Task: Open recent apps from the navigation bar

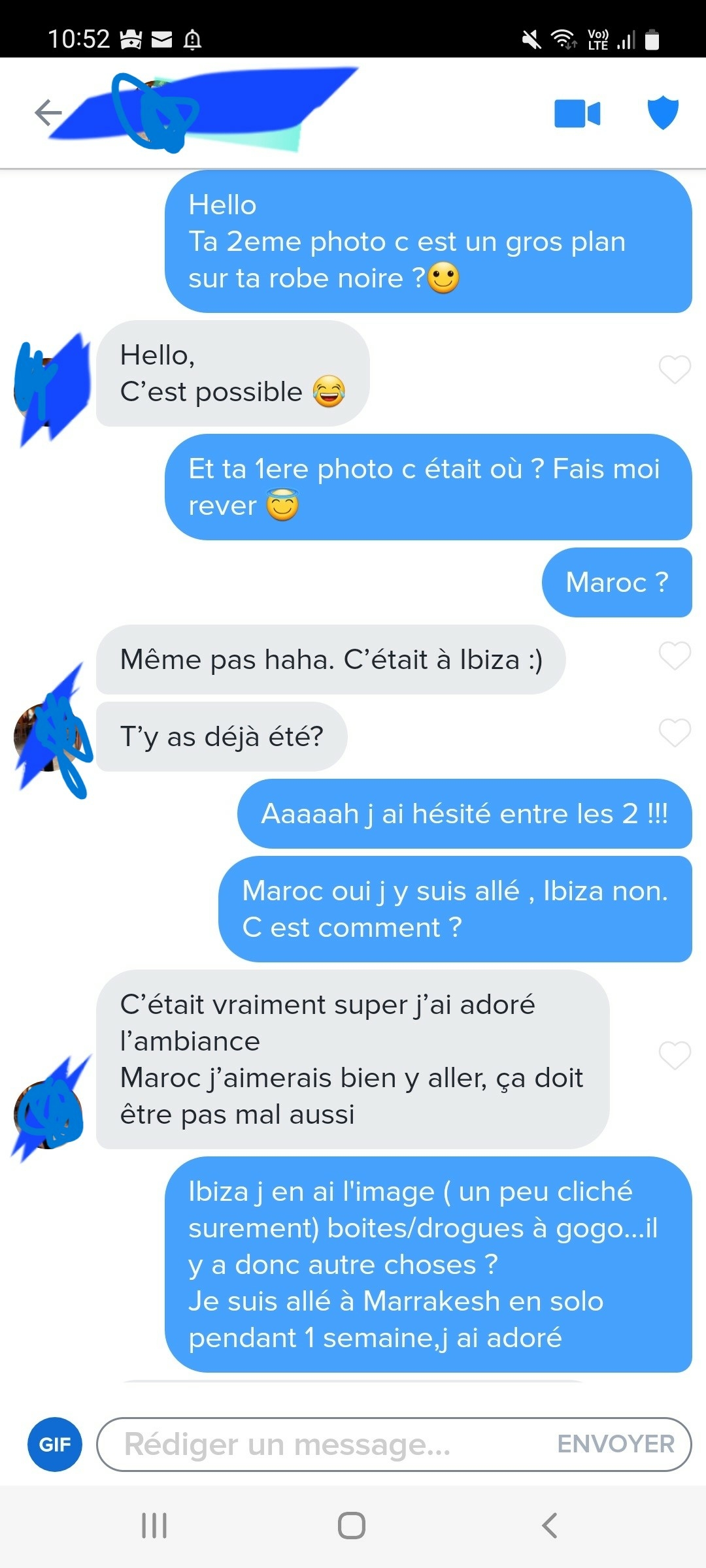Action: click(154, 1526)
